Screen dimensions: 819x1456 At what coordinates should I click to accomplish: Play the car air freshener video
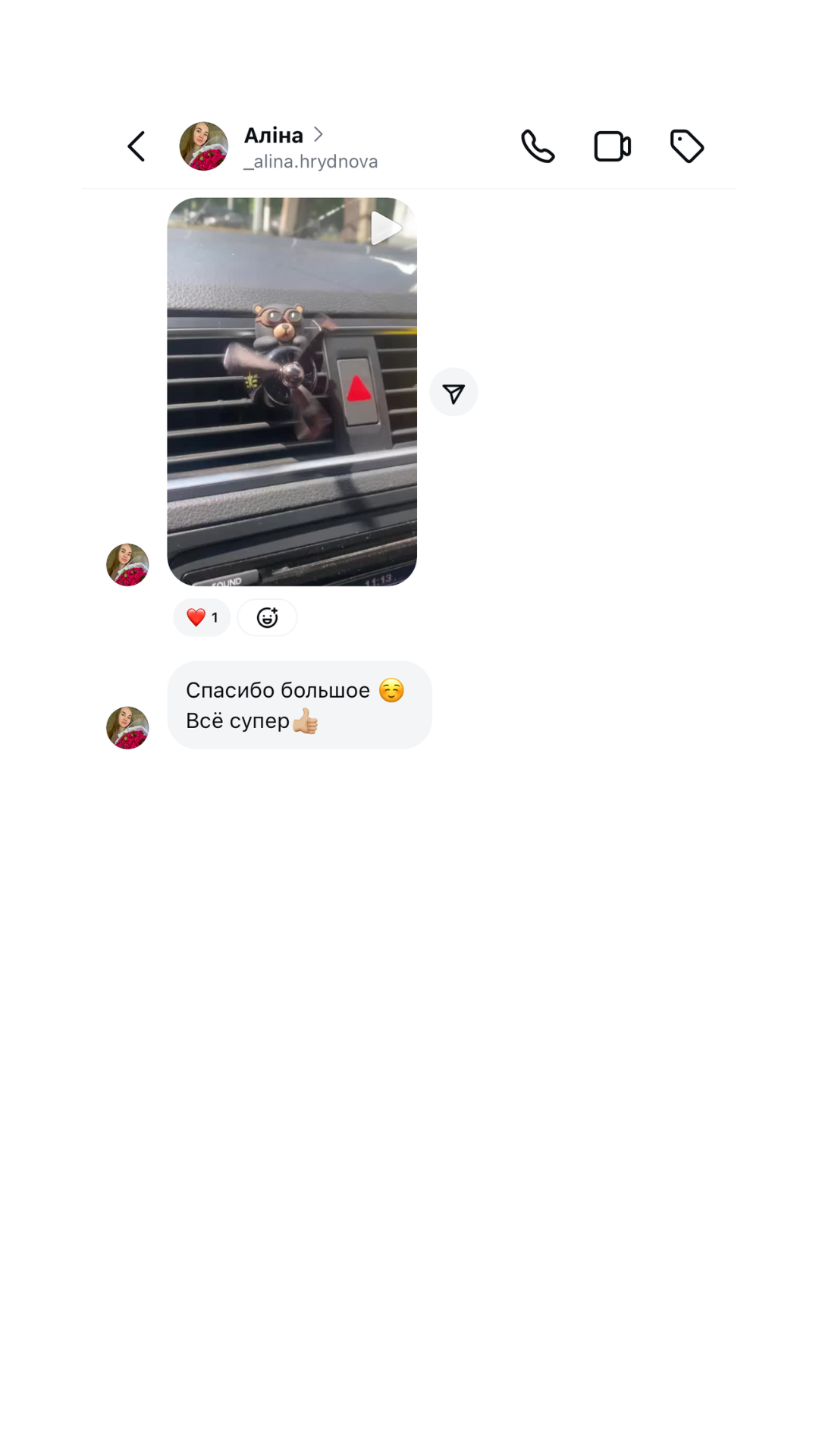tap(292, 391)
